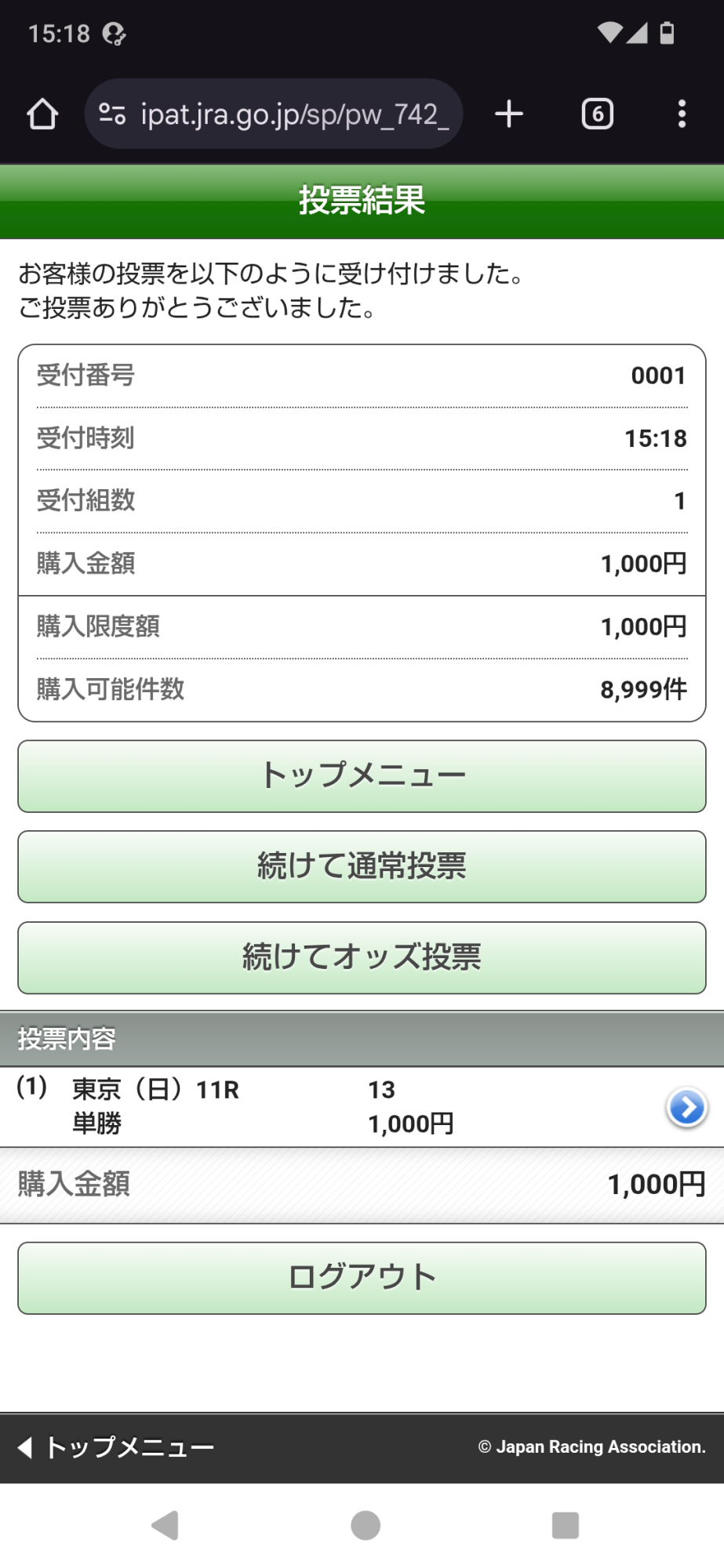Viewport: 724px width, 1568px height.
Task: Go back with the system back button
Action: [x=165, y=1526]
